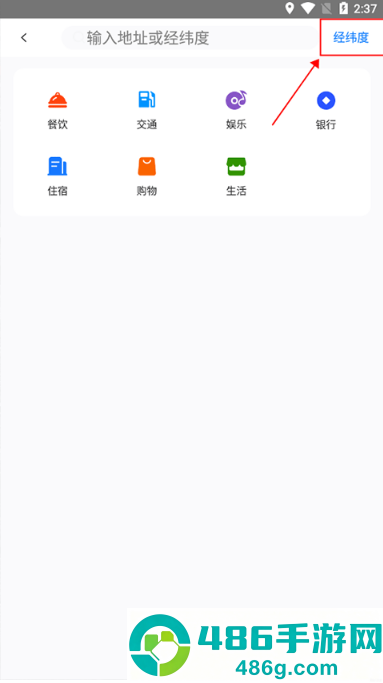Open the 经纬度 option
Image resolution: width=383 pixels, height=683 pixels.
(x=351, y=37)
